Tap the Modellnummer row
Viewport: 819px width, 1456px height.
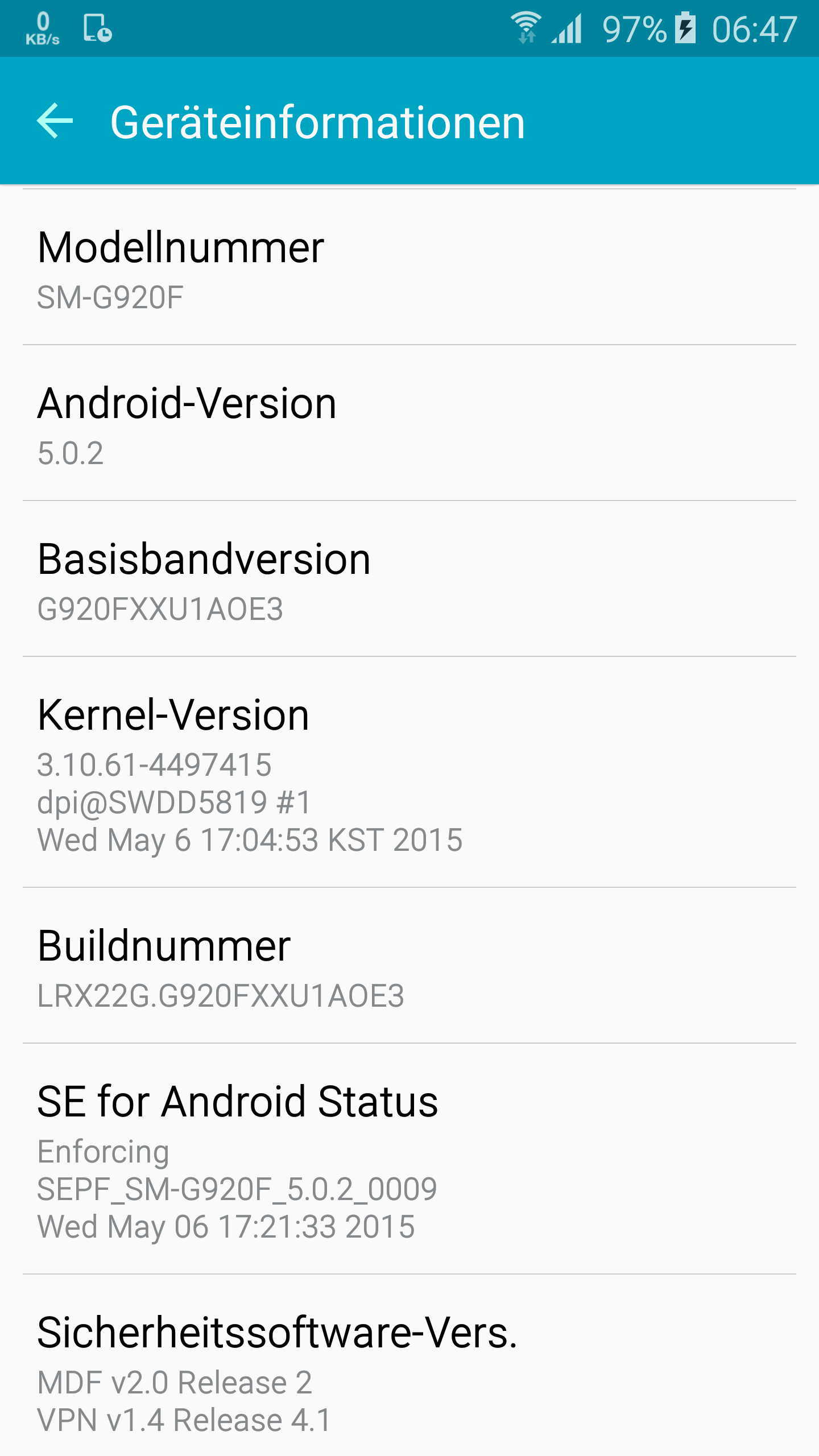coord(409,267)
